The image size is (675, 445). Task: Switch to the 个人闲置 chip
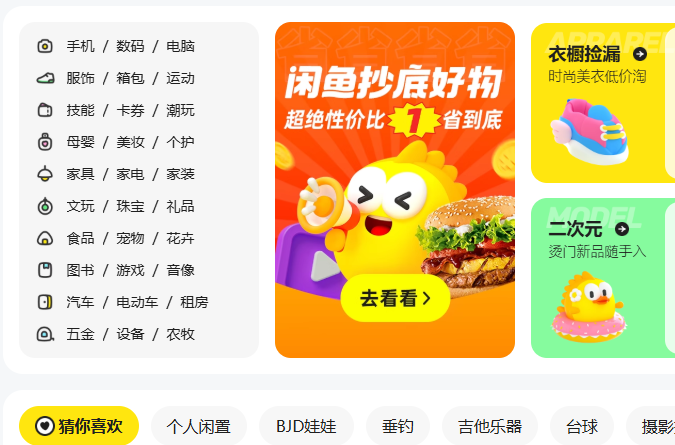pyautogui.click(x=198, y=426)
